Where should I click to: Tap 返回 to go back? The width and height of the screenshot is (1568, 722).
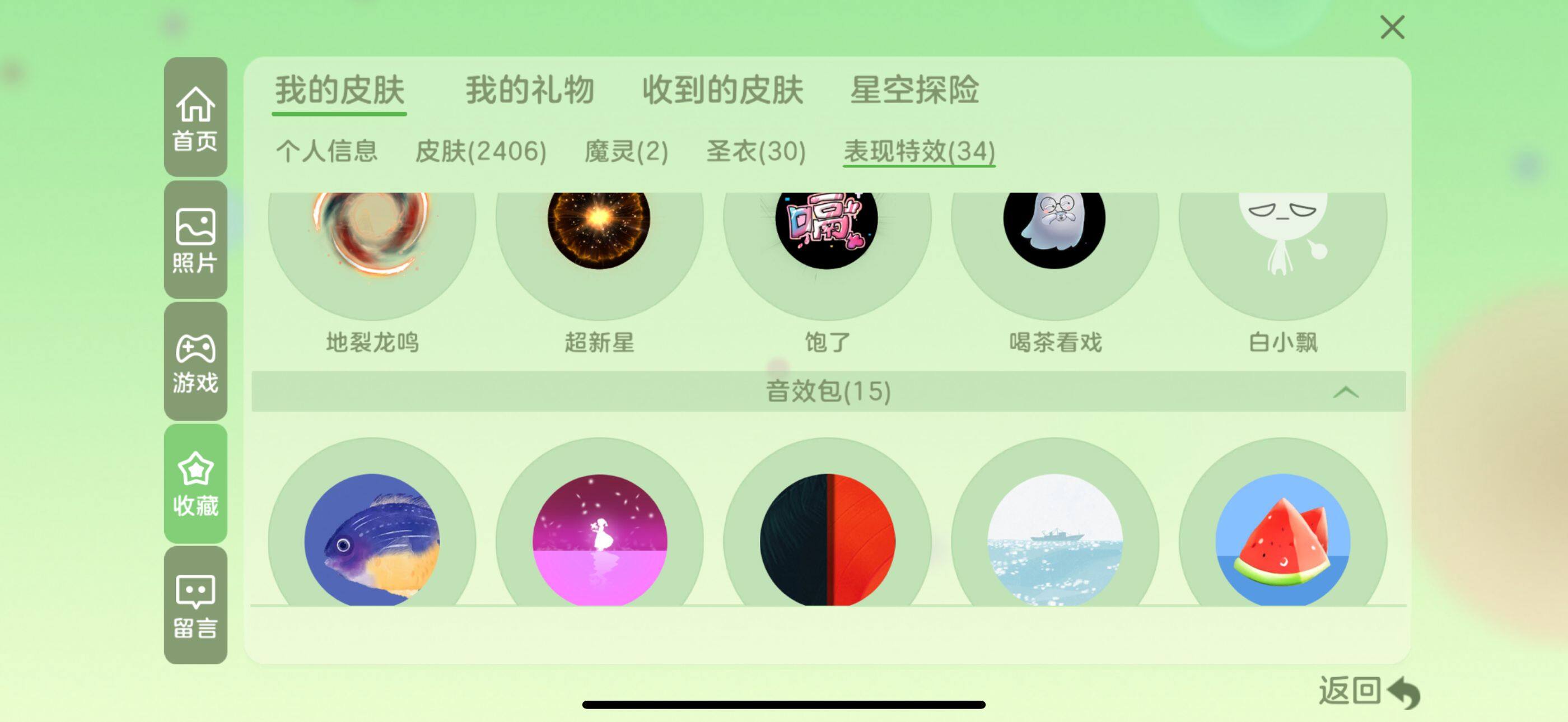tap(1368, 692)
